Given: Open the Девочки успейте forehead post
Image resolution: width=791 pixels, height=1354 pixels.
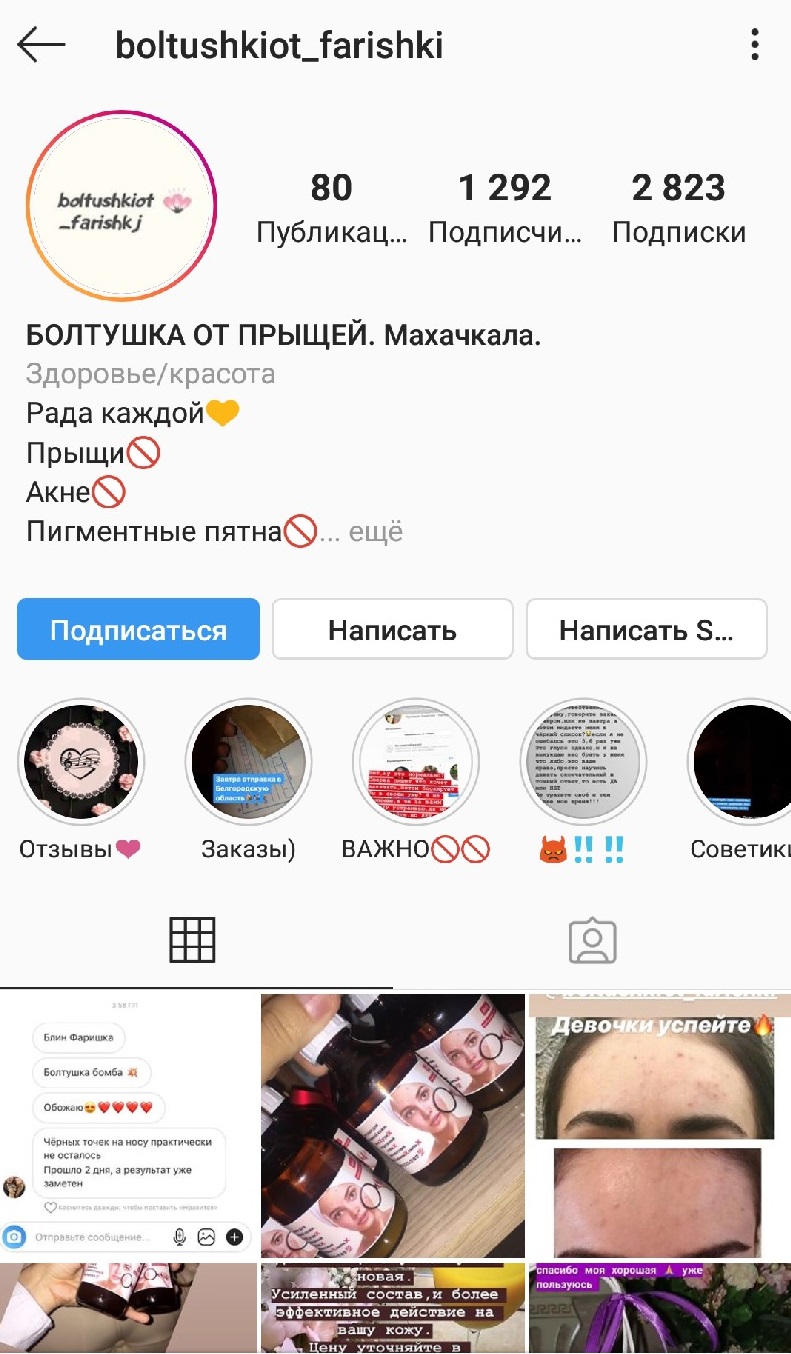Looking at the screenshot, I should pyautogui.click(x=658, y=1124).
